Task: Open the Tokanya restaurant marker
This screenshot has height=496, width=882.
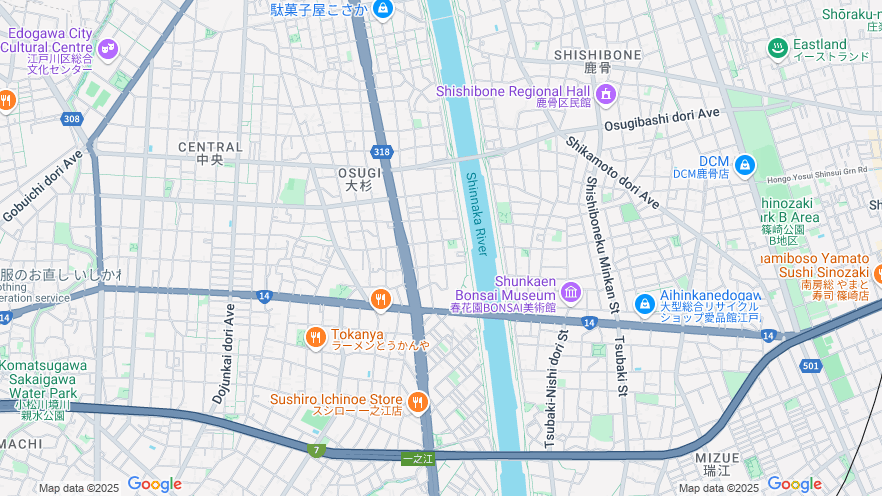Action: coord(315,338)
